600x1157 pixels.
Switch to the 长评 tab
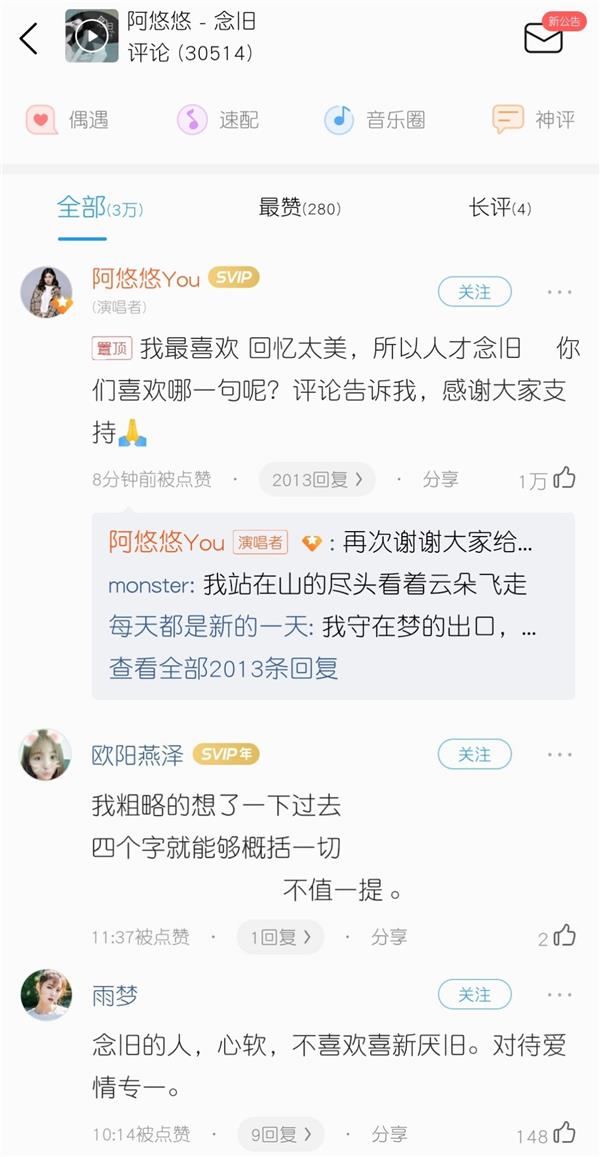[500, 208]
